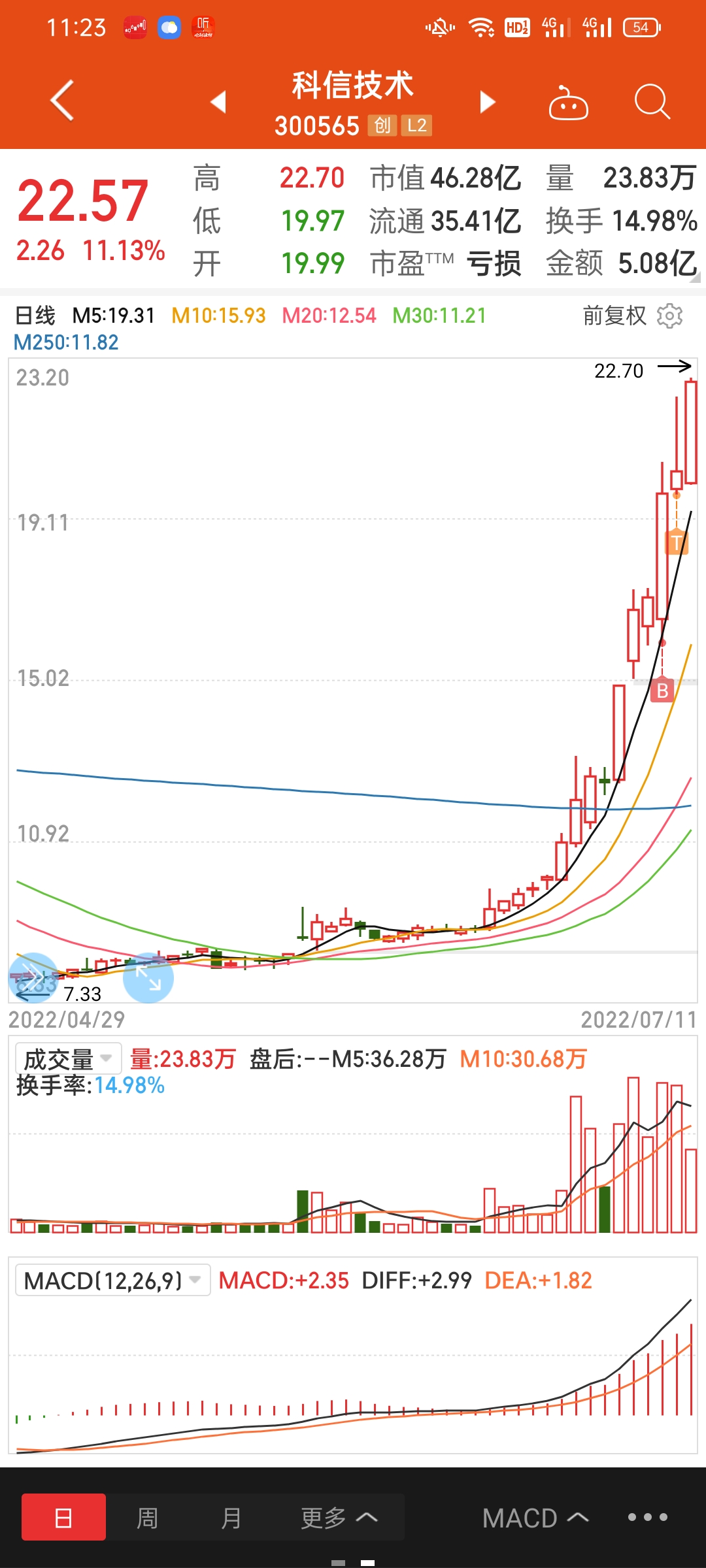This screenshot has height=1568, width=706.
Task: Open the robot assistant icon
Action: pos(568,103)
